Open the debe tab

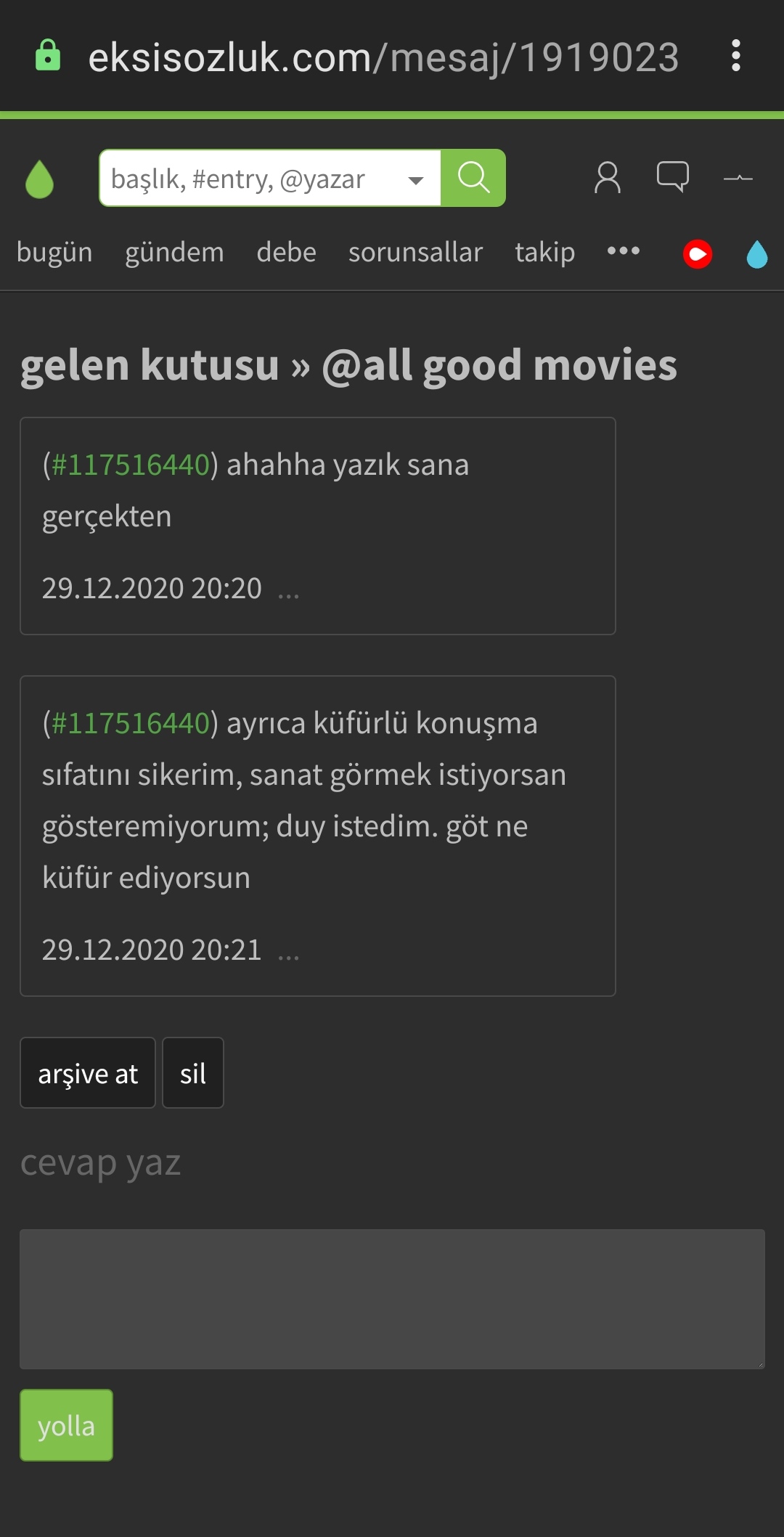pyautogui.click(x=286, y=253)
